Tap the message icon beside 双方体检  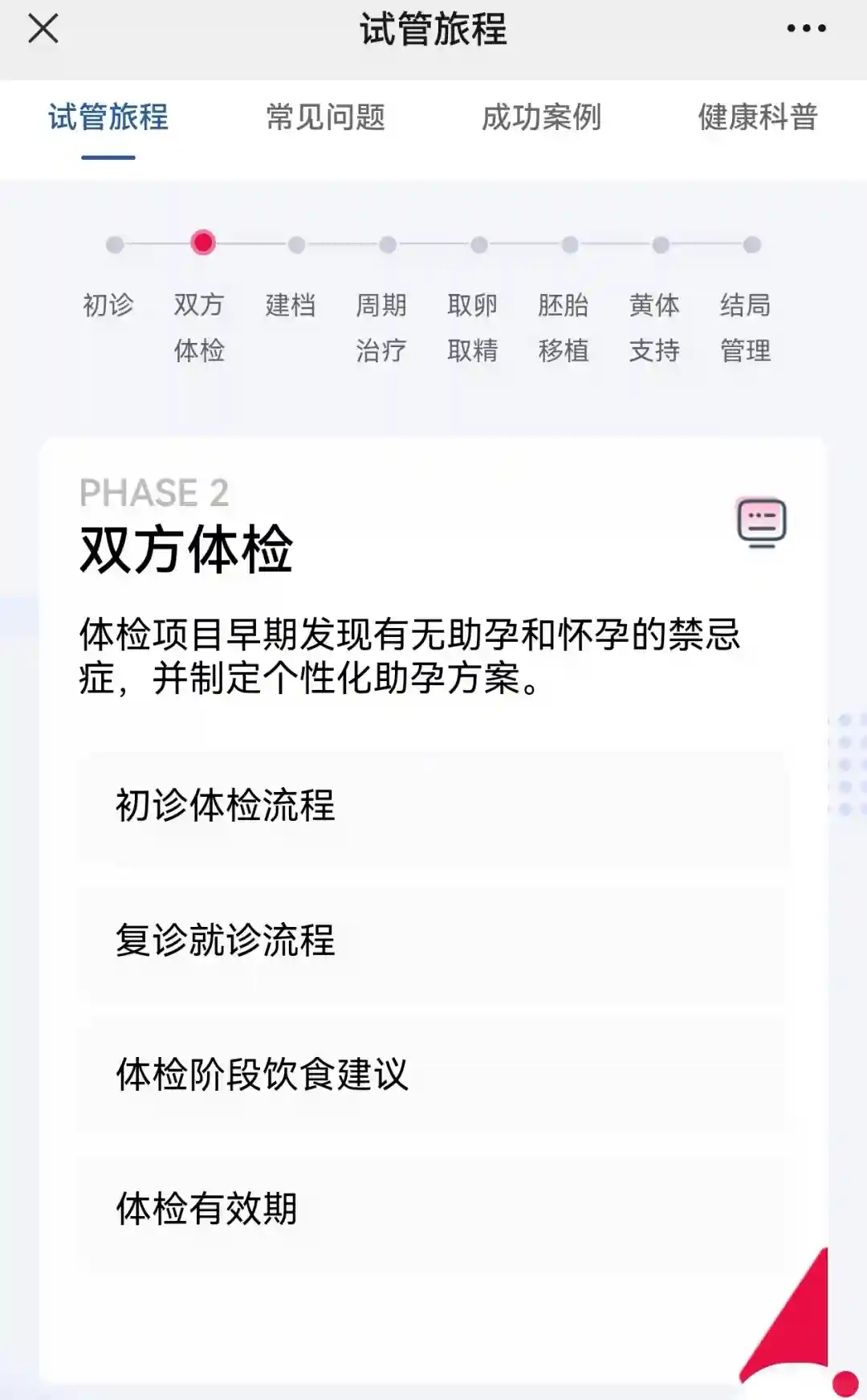tap(761, 522)
